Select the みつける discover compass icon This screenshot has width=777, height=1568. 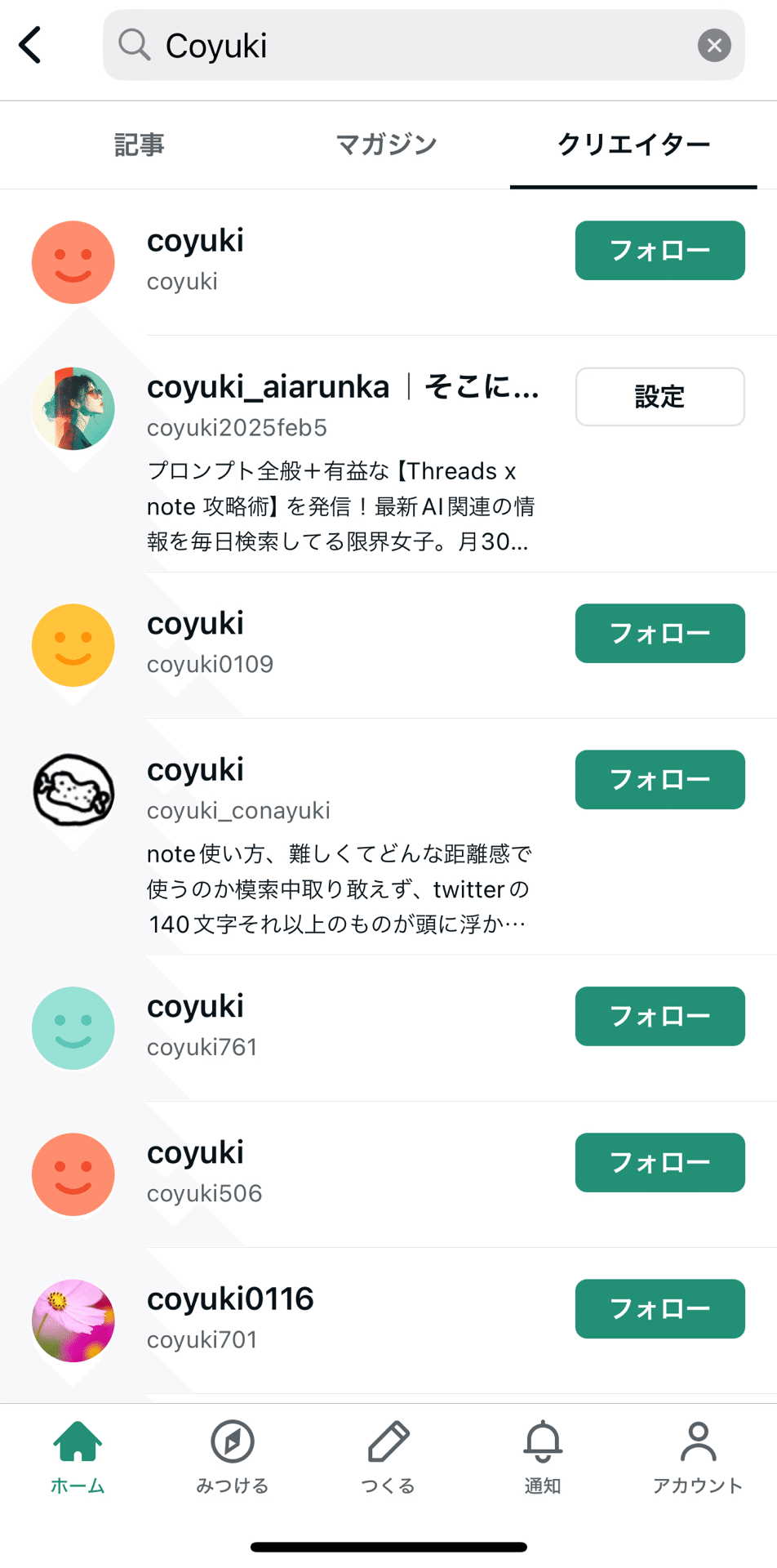coord(233,1455)
